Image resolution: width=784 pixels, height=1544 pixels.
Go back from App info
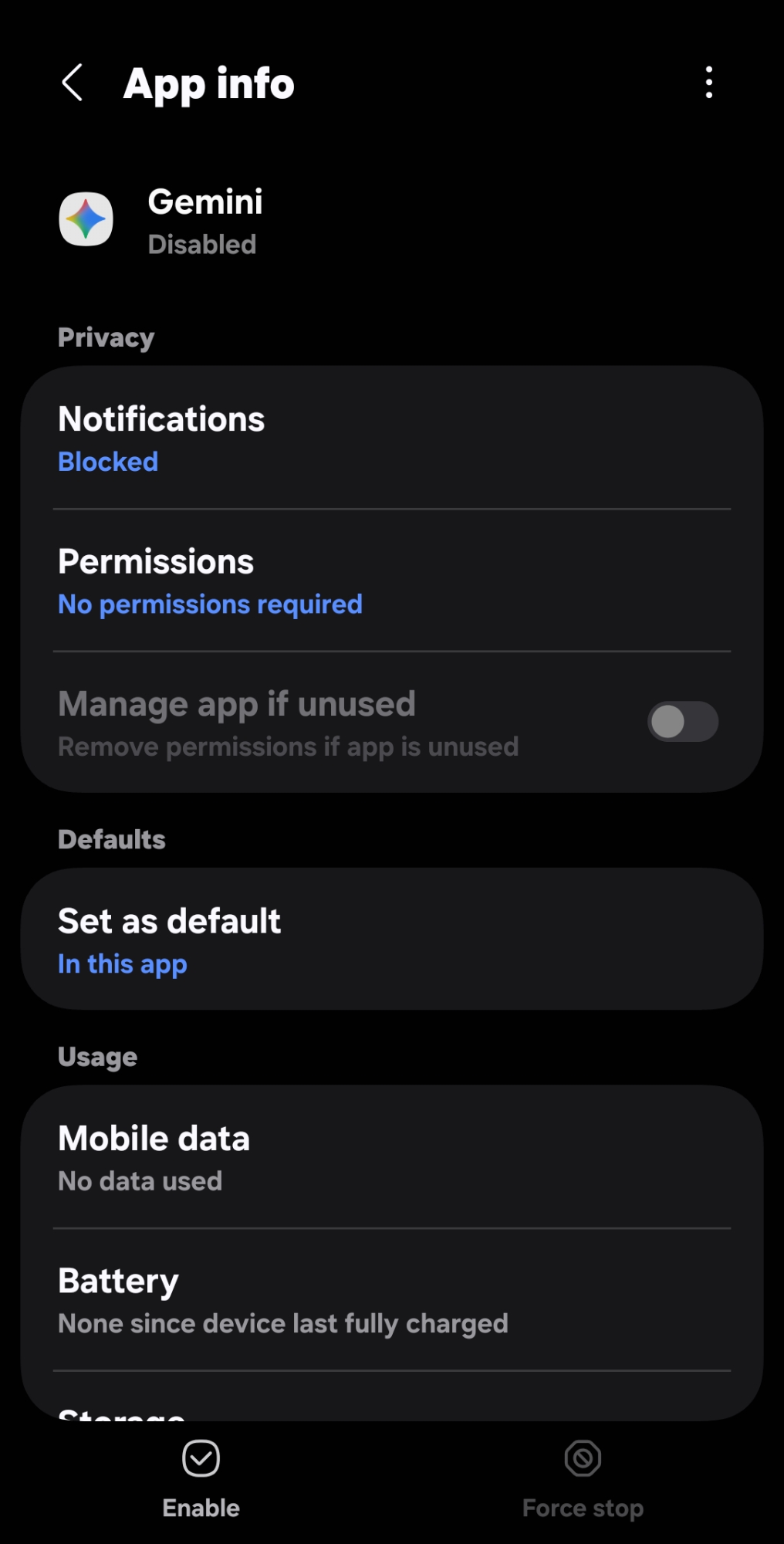73,83
